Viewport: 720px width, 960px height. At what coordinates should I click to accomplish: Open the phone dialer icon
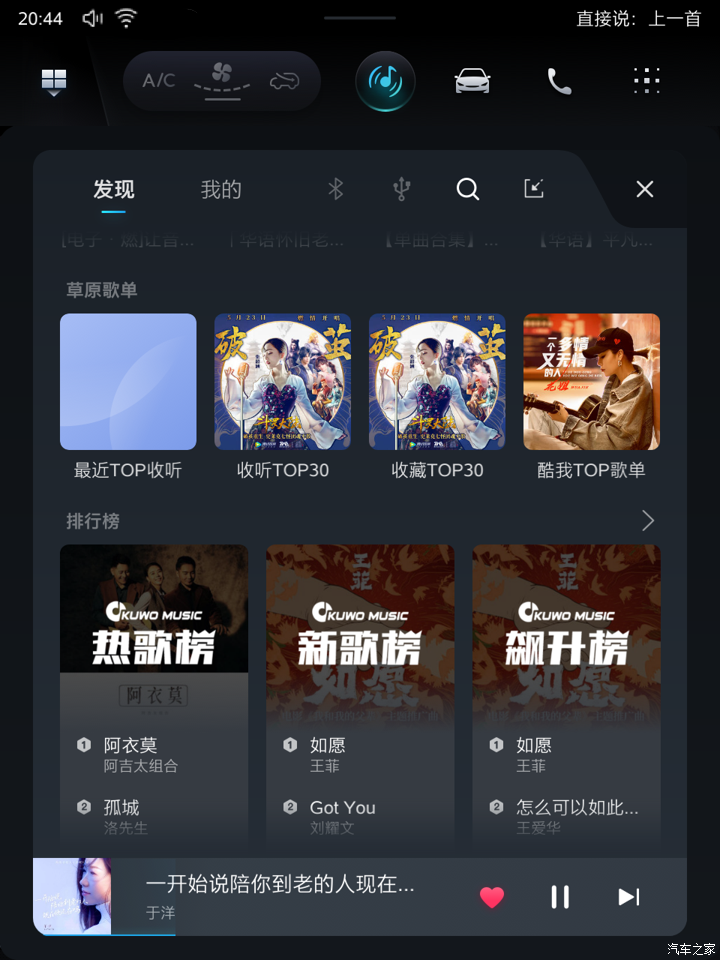[558, 81]
